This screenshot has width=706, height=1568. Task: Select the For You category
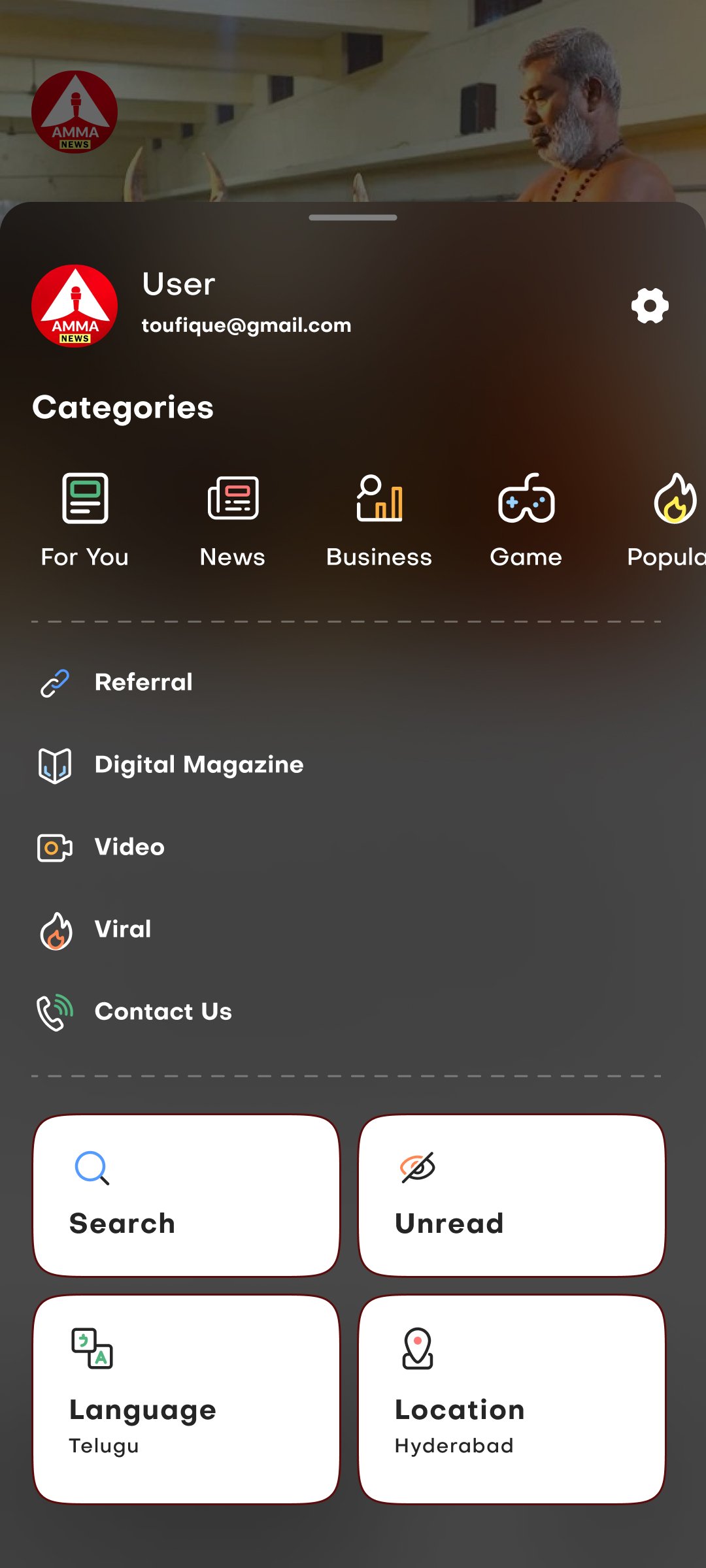click(85, 520)
